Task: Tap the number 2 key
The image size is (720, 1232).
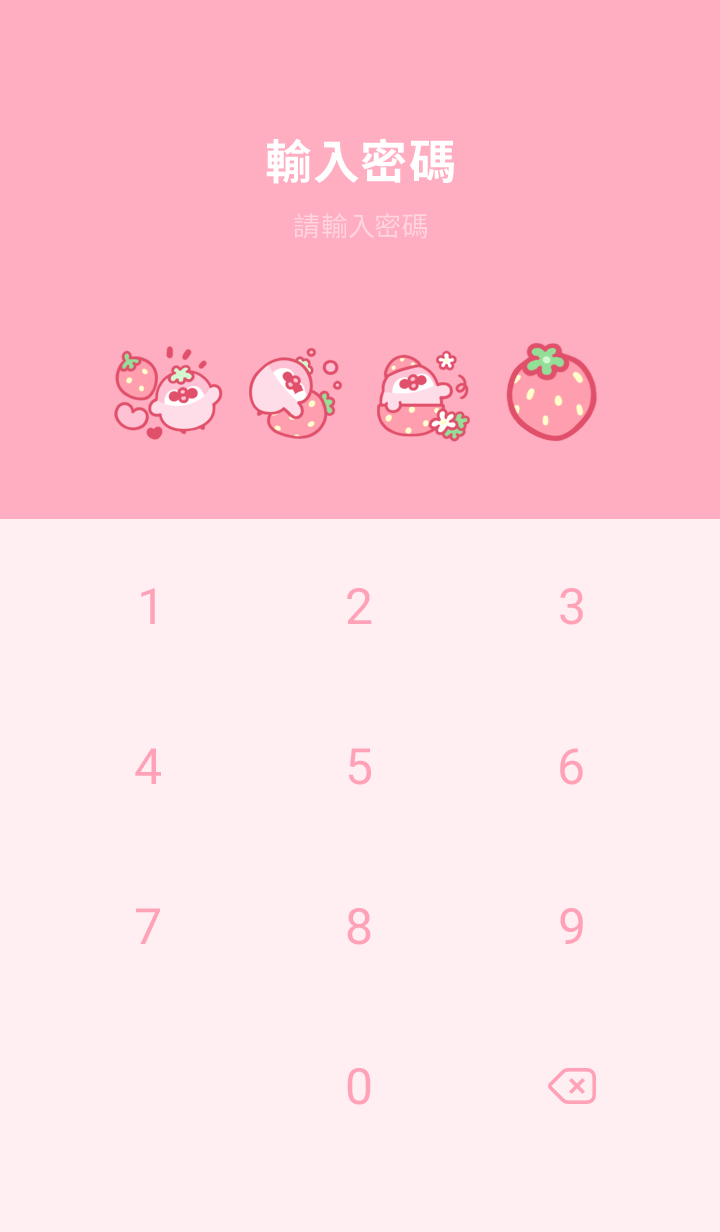Action: pyautogui.click(x=359, y=607)
